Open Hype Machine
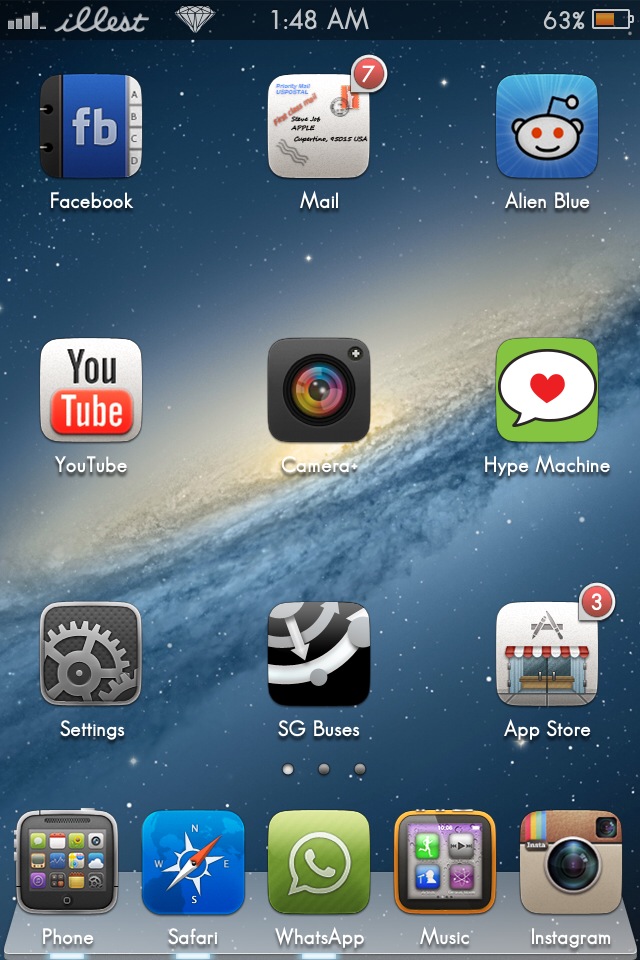Screen dimensions: 640x960 (x=547, y=390)
